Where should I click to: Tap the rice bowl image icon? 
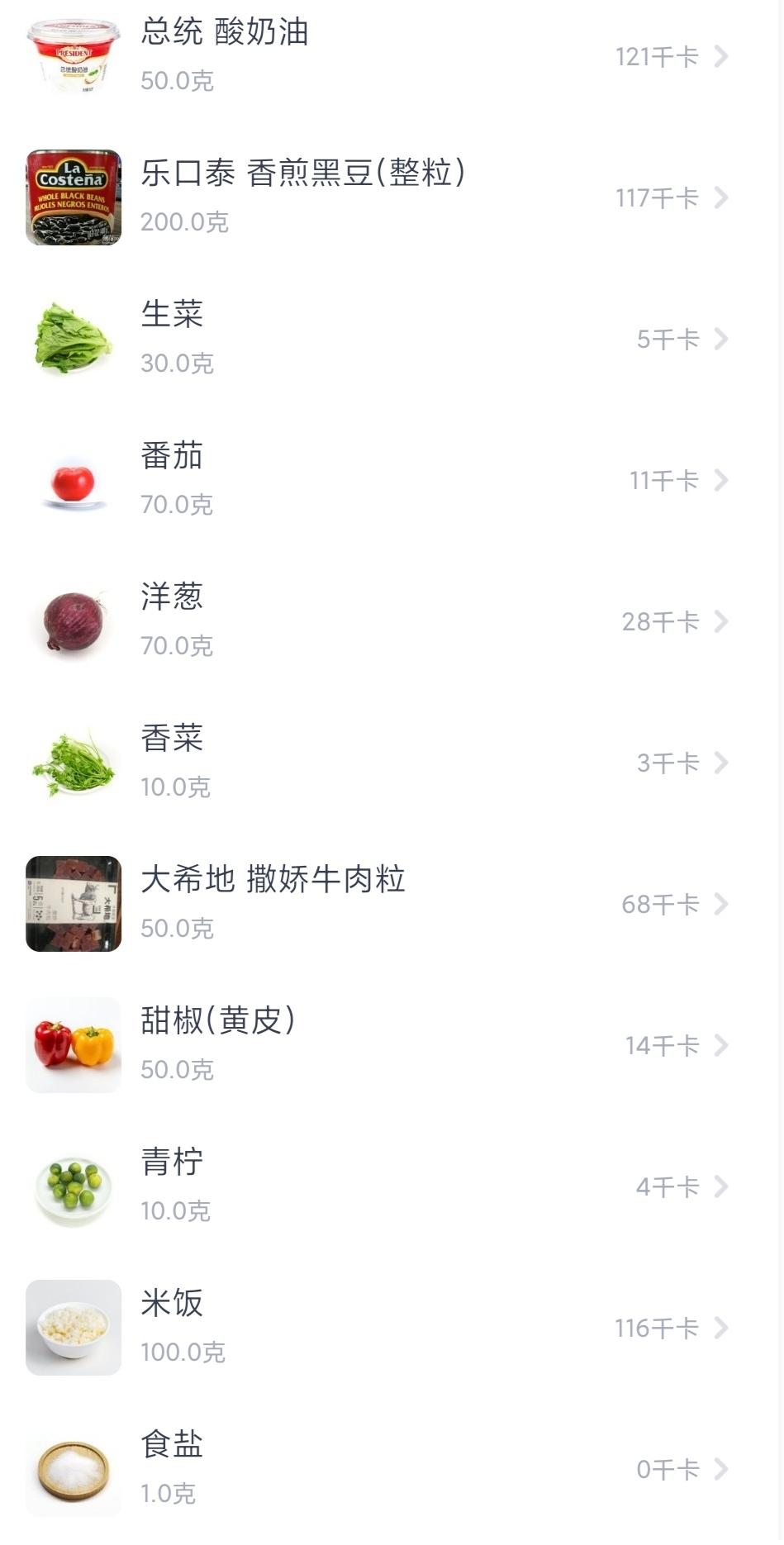pyautogui.click(x=73, y=1327)
